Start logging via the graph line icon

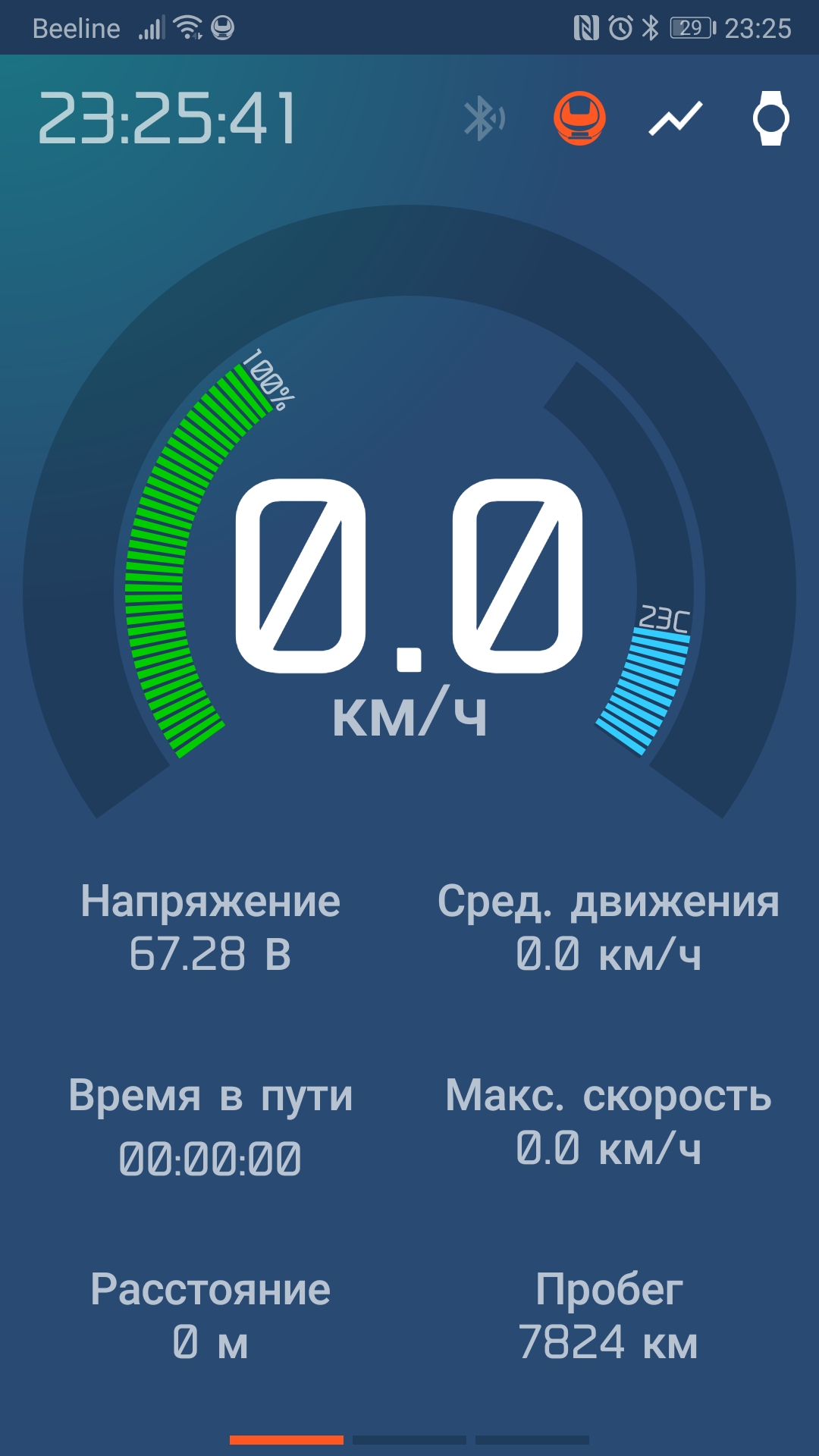pos(676,119)
